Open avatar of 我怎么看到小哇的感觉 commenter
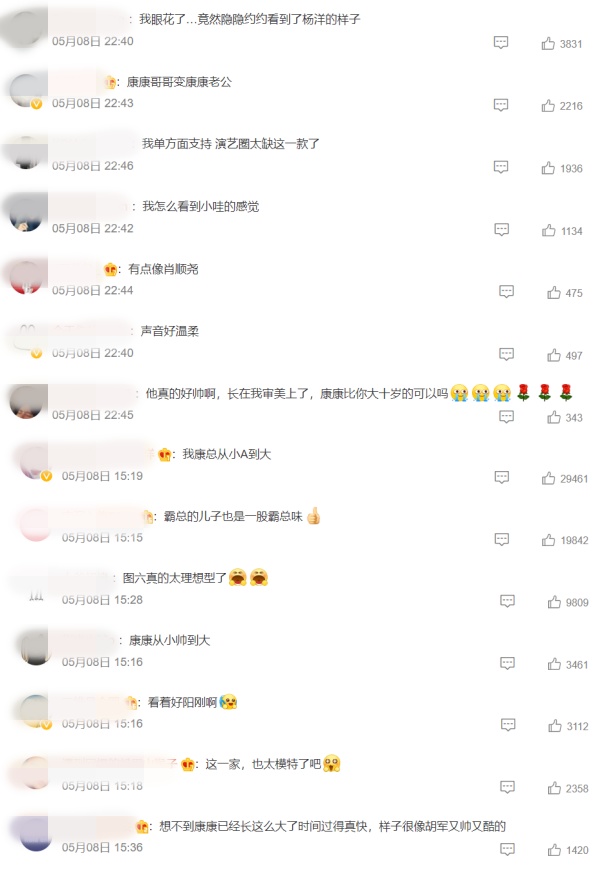The width and height of the screenshot is (600, 870). [x=25, y=214]
